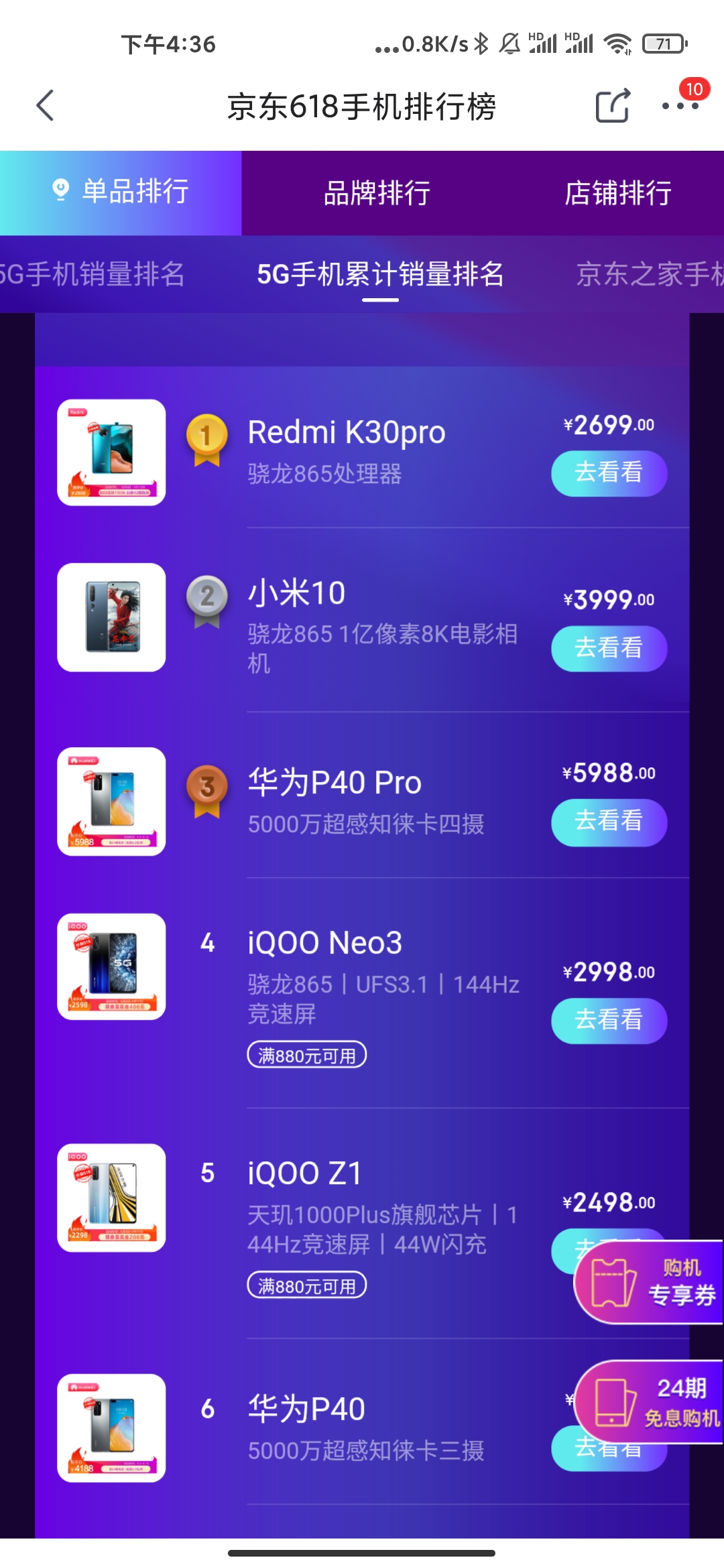Screen dimensions: 724x1568
Task: Tap the 满880元可用 coupon pill under iQOO Z1
Action: [x=306, y=1285]
